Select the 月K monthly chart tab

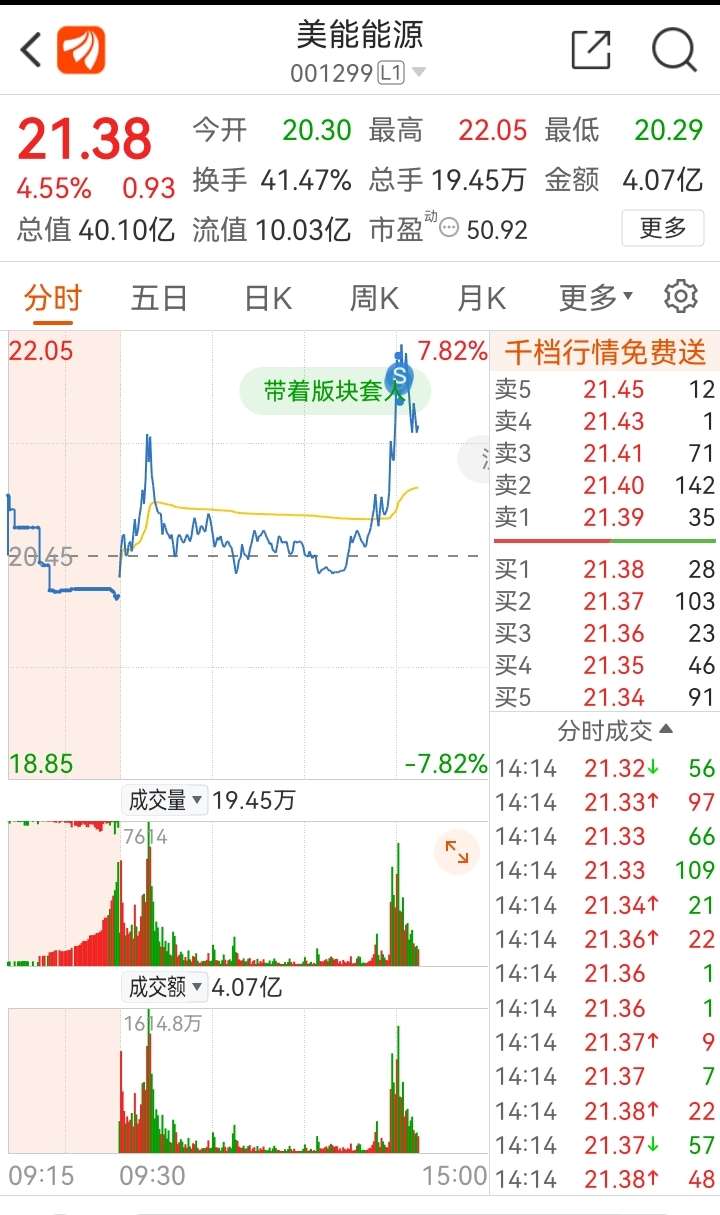tap(481, 296)
